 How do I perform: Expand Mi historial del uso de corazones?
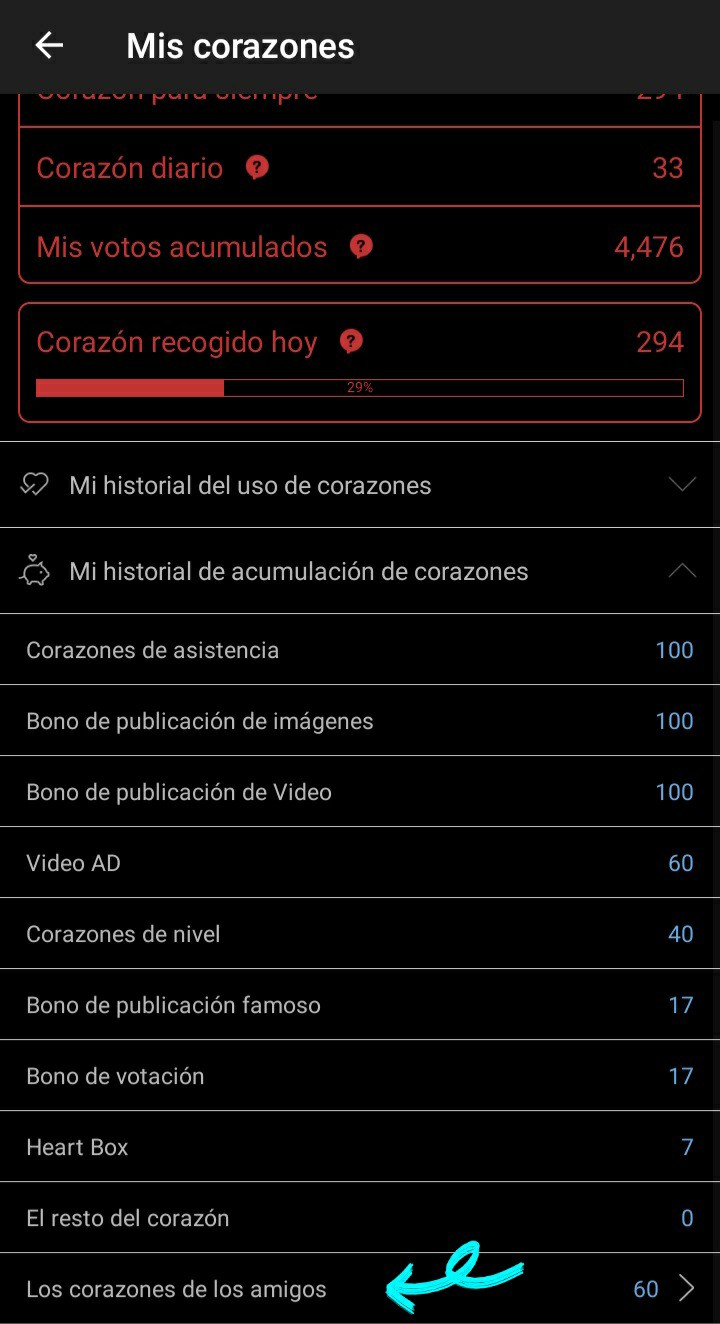point(681,485)
